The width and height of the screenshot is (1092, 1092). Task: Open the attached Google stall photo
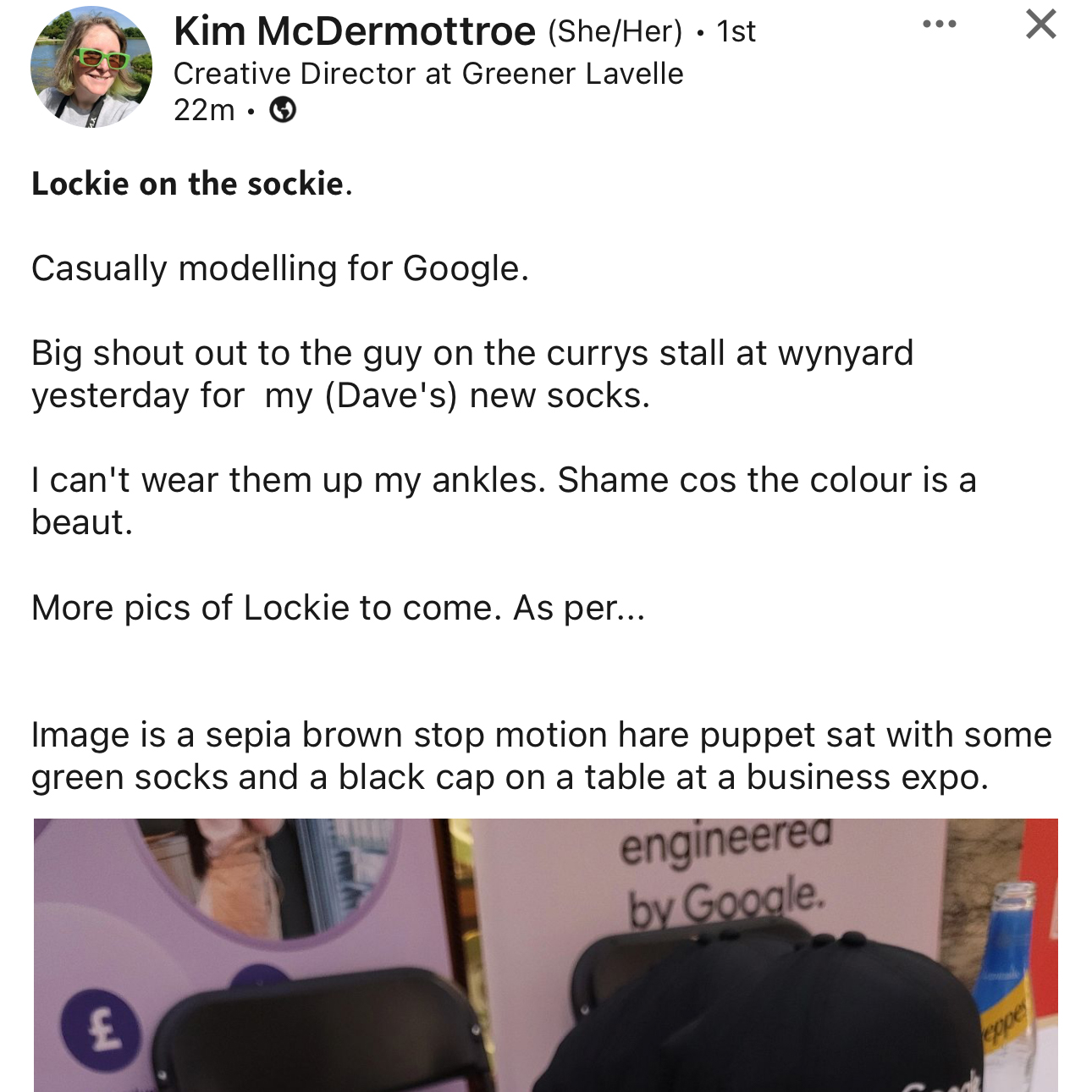[x=545, y=955]
